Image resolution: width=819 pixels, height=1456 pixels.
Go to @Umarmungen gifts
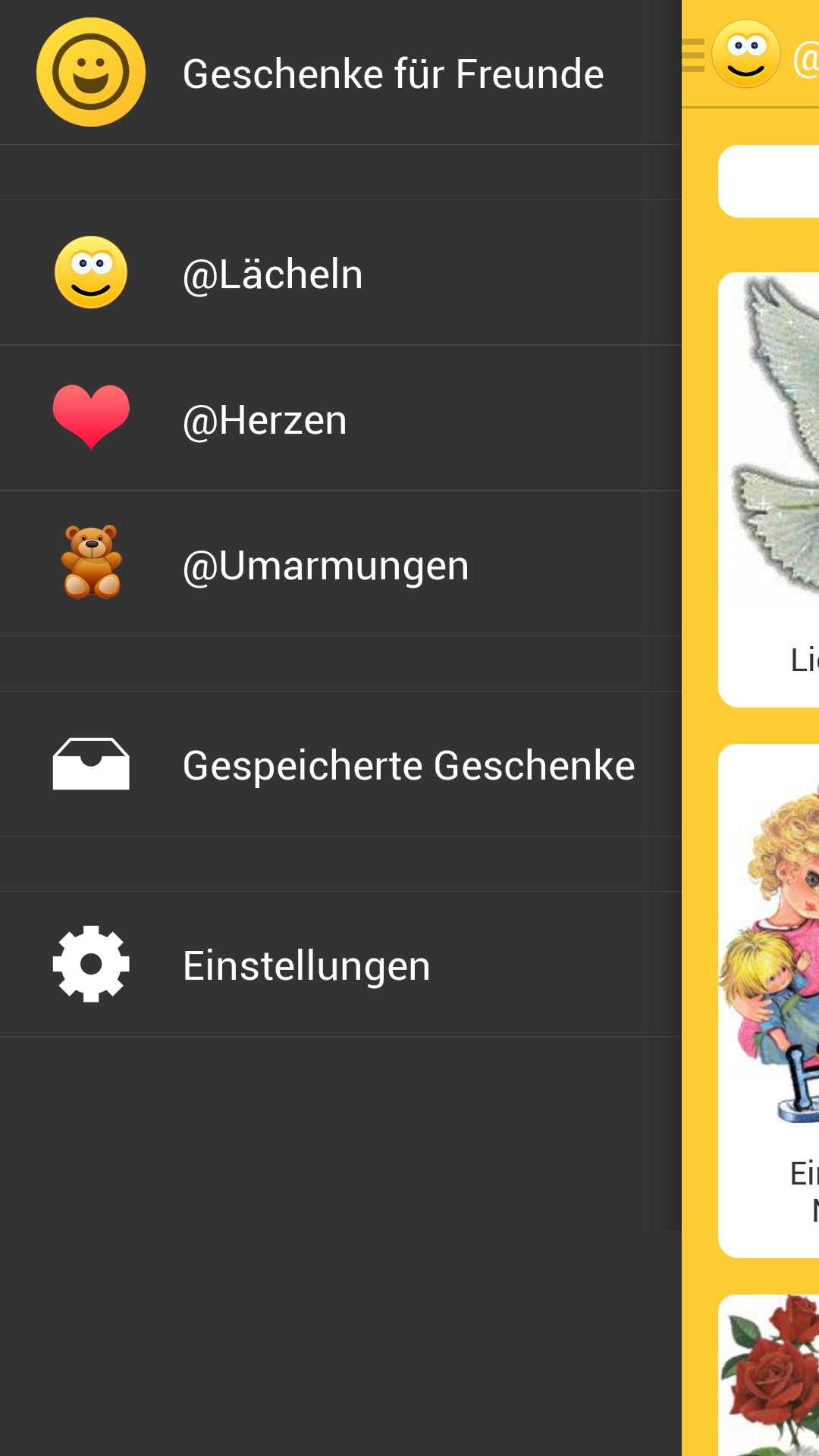[x=340, y=564]
